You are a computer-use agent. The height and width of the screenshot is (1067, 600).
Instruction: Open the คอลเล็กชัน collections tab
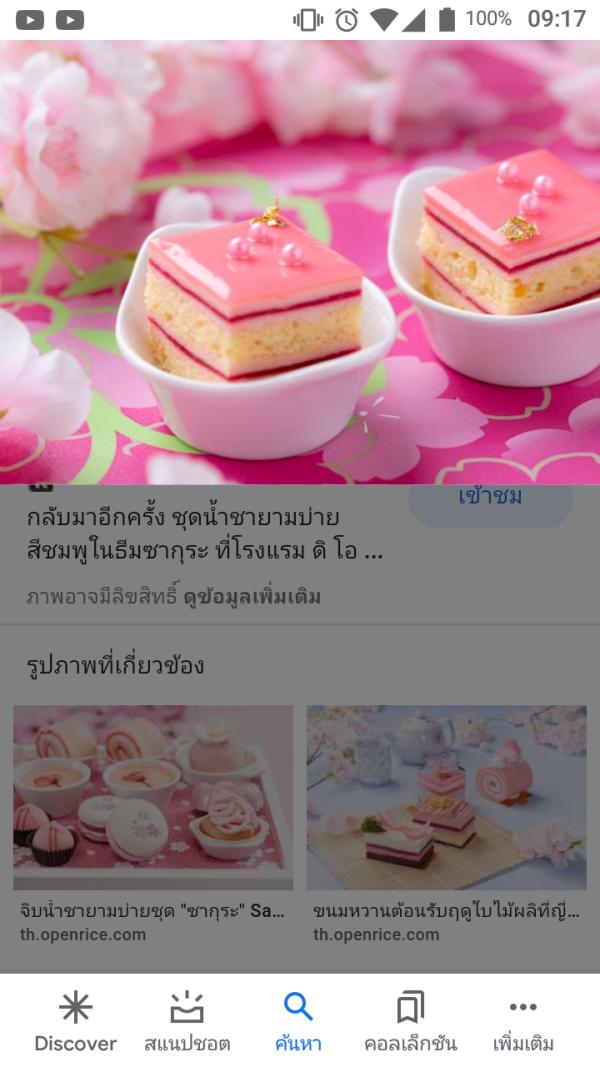pyautogui.click(x=410, y=1022)
